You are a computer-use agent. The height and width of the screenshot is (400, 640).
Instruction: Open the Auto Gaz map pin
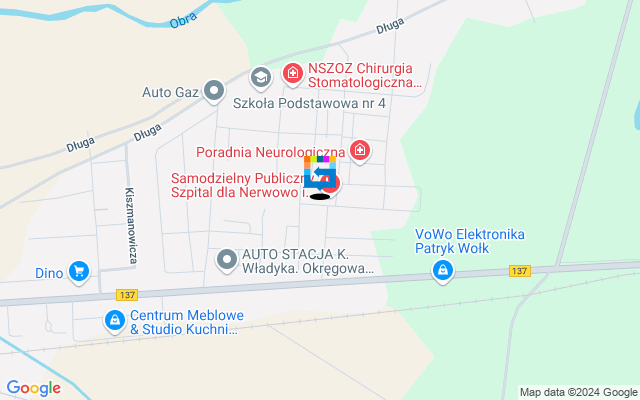point(213,92)
